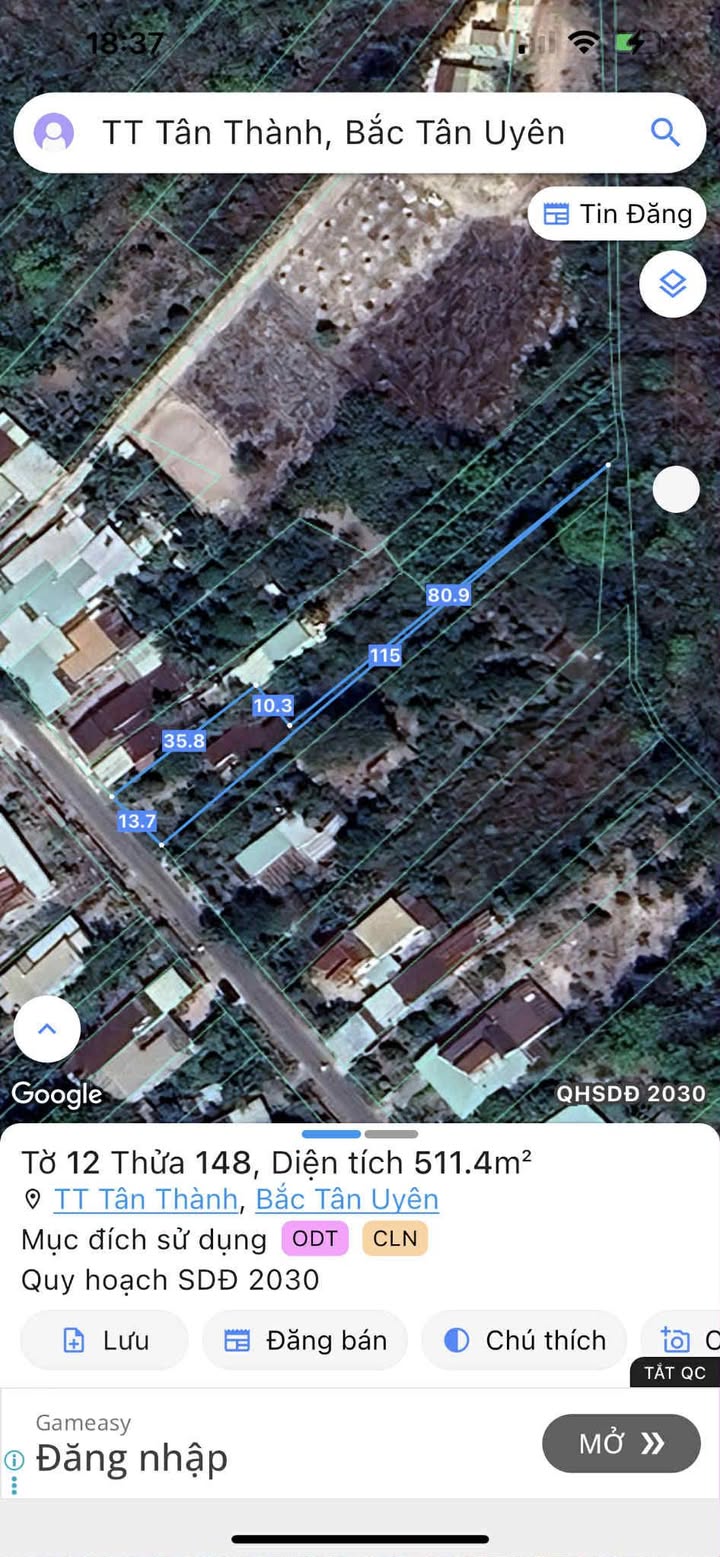Select the CLN land-use chip
This screenshot has width=720, height=1557.
click(395, 1239)
